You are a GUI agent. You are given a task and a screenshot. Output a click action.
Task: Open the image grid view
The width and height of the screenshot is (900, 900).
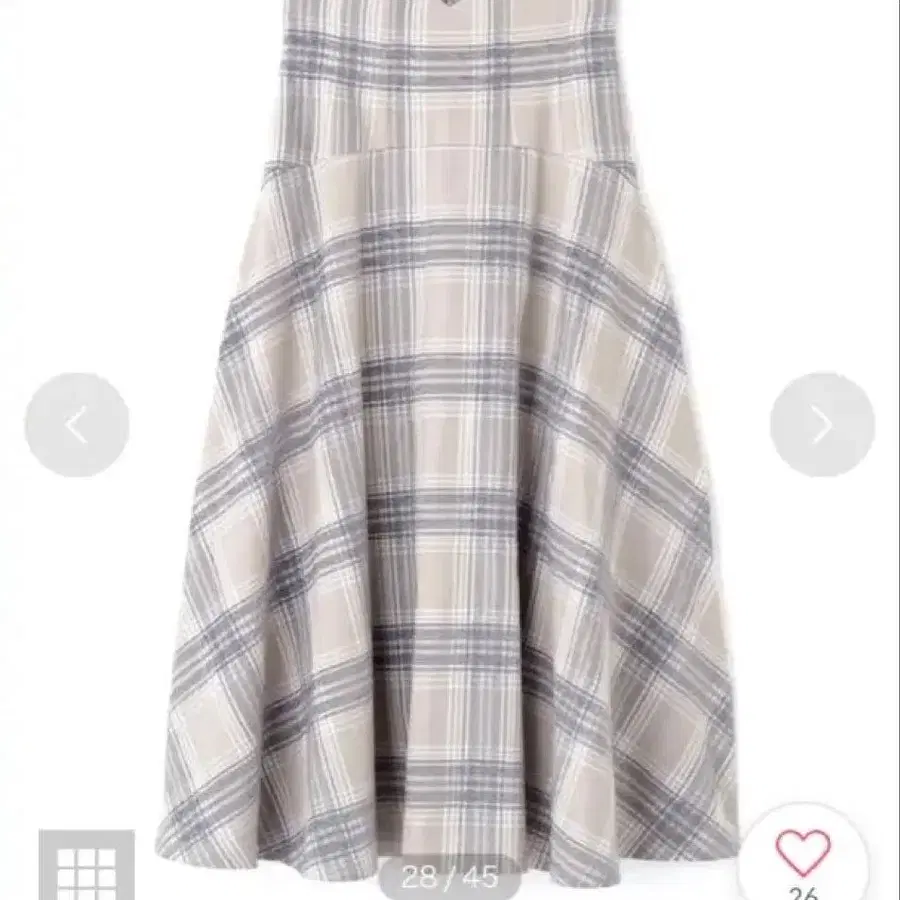87,866
